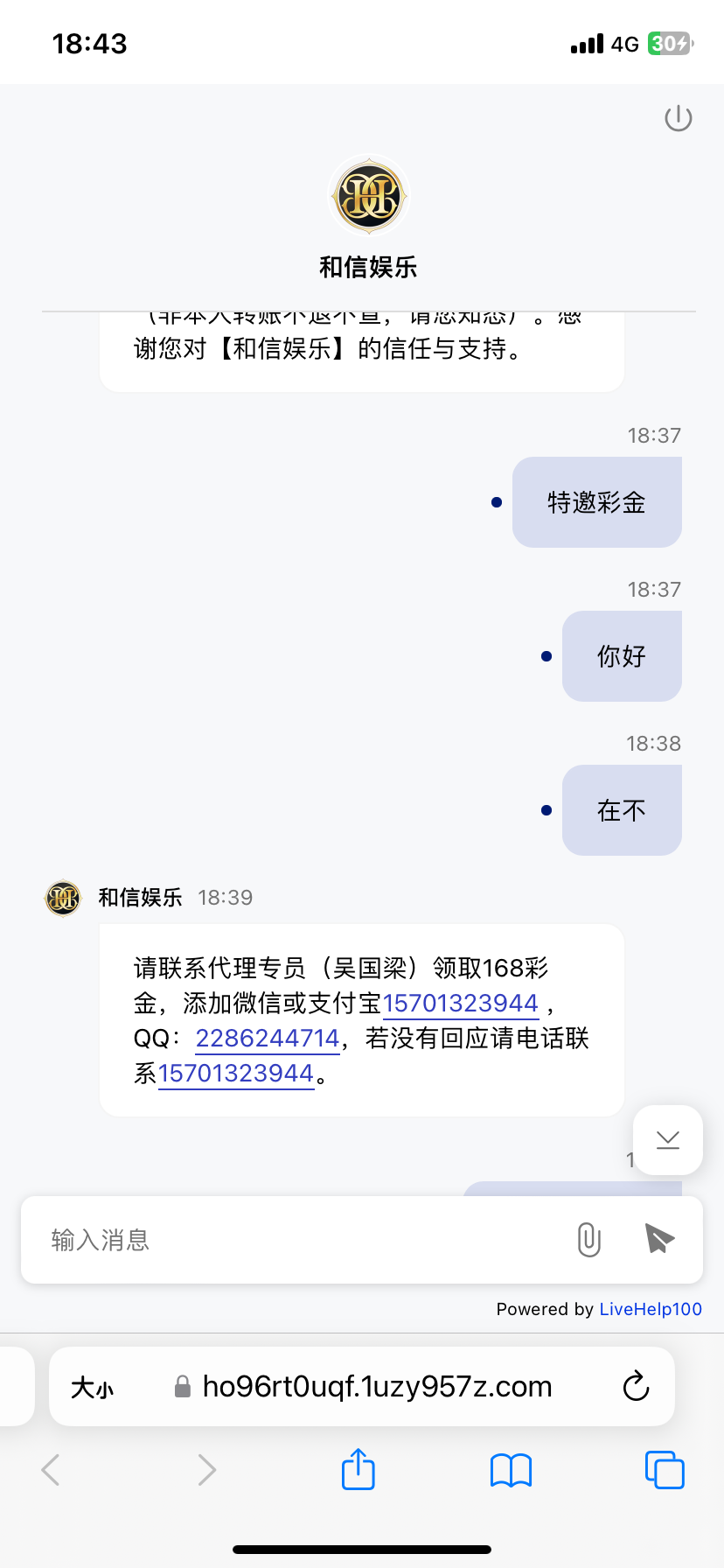Jump to latest messages with down arrow
This screenshot has height=1568, width=724.
[668, 1139]
